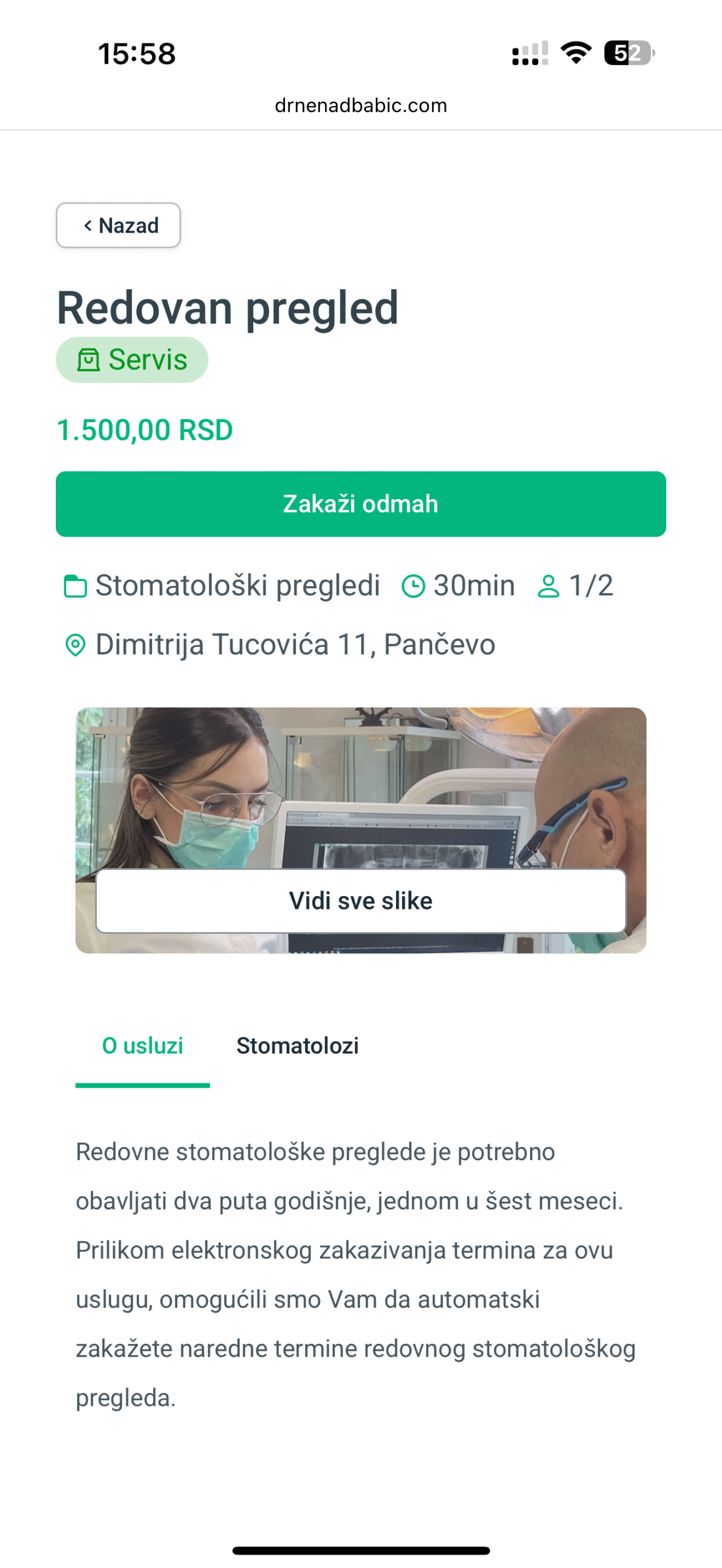This screenshot has width=722, height=1568.
Task: Open all photos via Vidi sve slike
Action: tap(360, 900)
